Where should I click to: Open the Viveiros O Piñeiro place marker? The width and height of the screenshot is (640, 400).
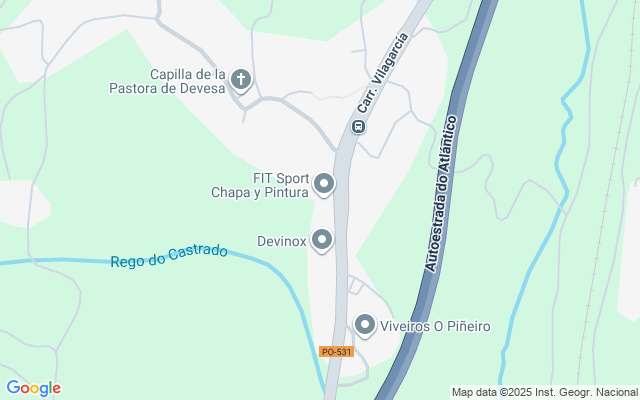[x=365, y=325]
